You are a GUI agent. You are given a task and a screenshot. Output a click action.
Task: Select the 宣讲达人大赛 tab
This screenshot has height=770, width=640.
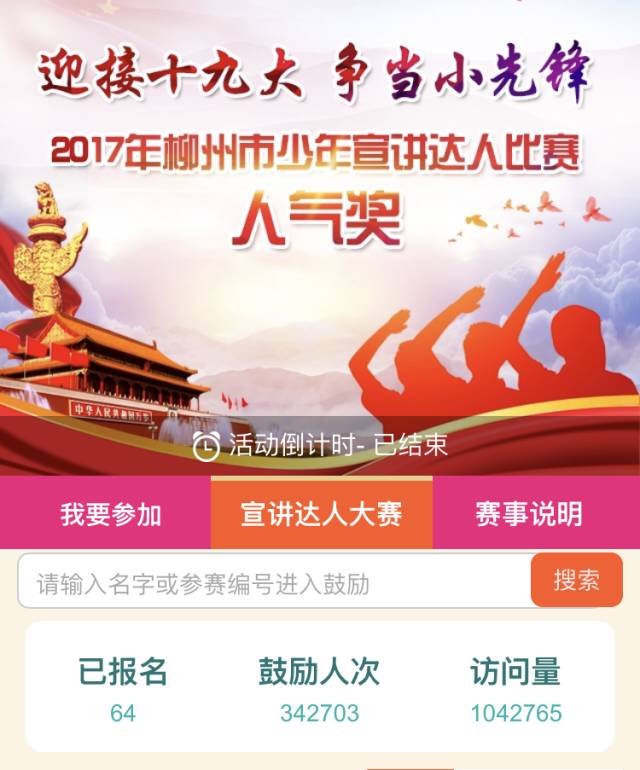[x=321, y=514]
